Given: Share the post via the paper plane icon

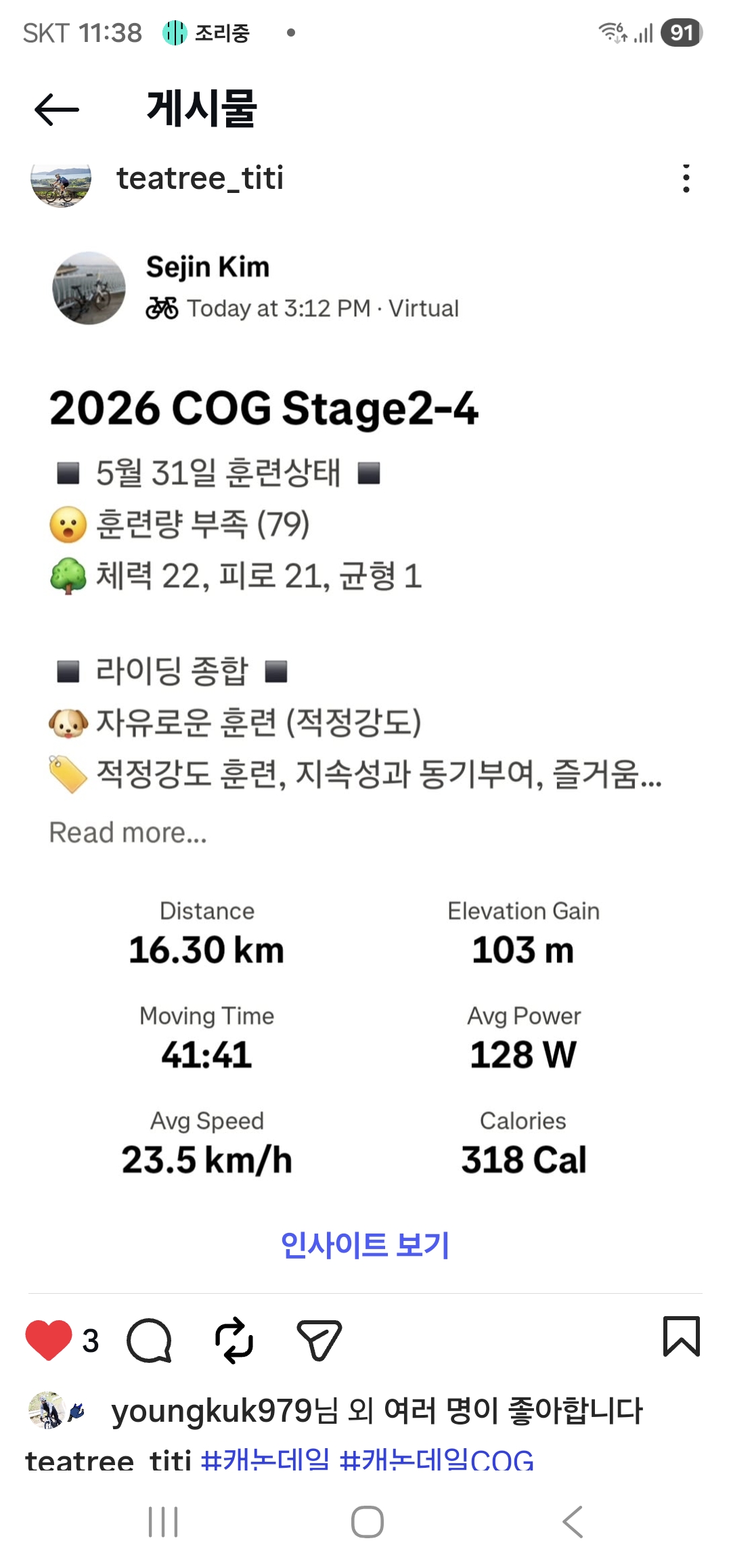Looking at the screenshot, I should click(319, 1340).
